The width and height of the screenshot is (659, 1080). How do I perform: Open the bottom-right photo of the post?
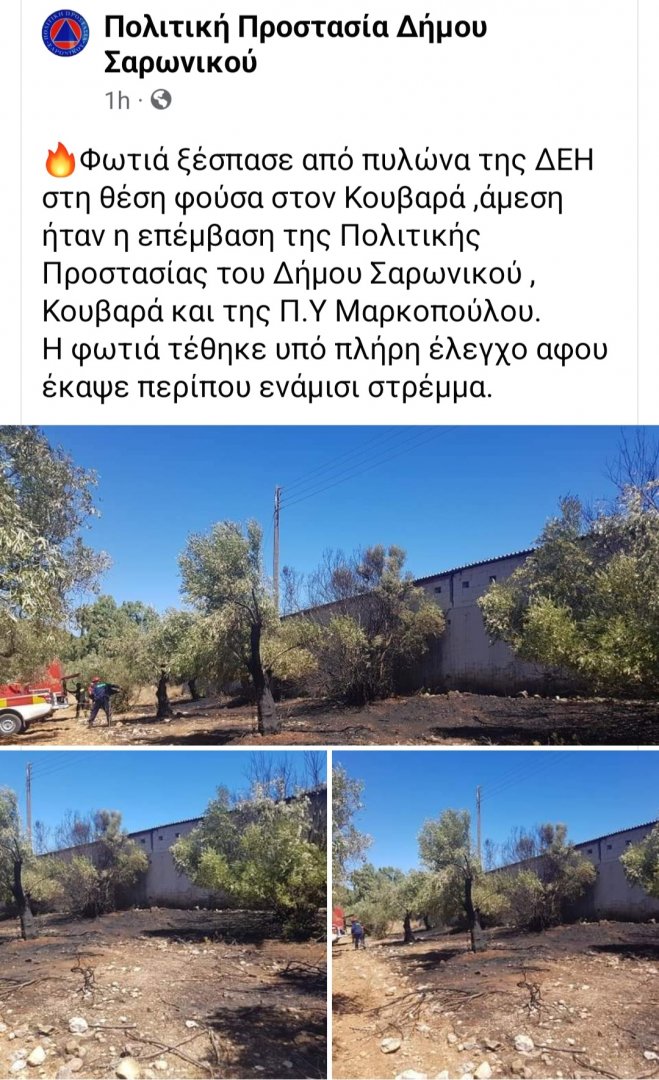click(496, 915)
